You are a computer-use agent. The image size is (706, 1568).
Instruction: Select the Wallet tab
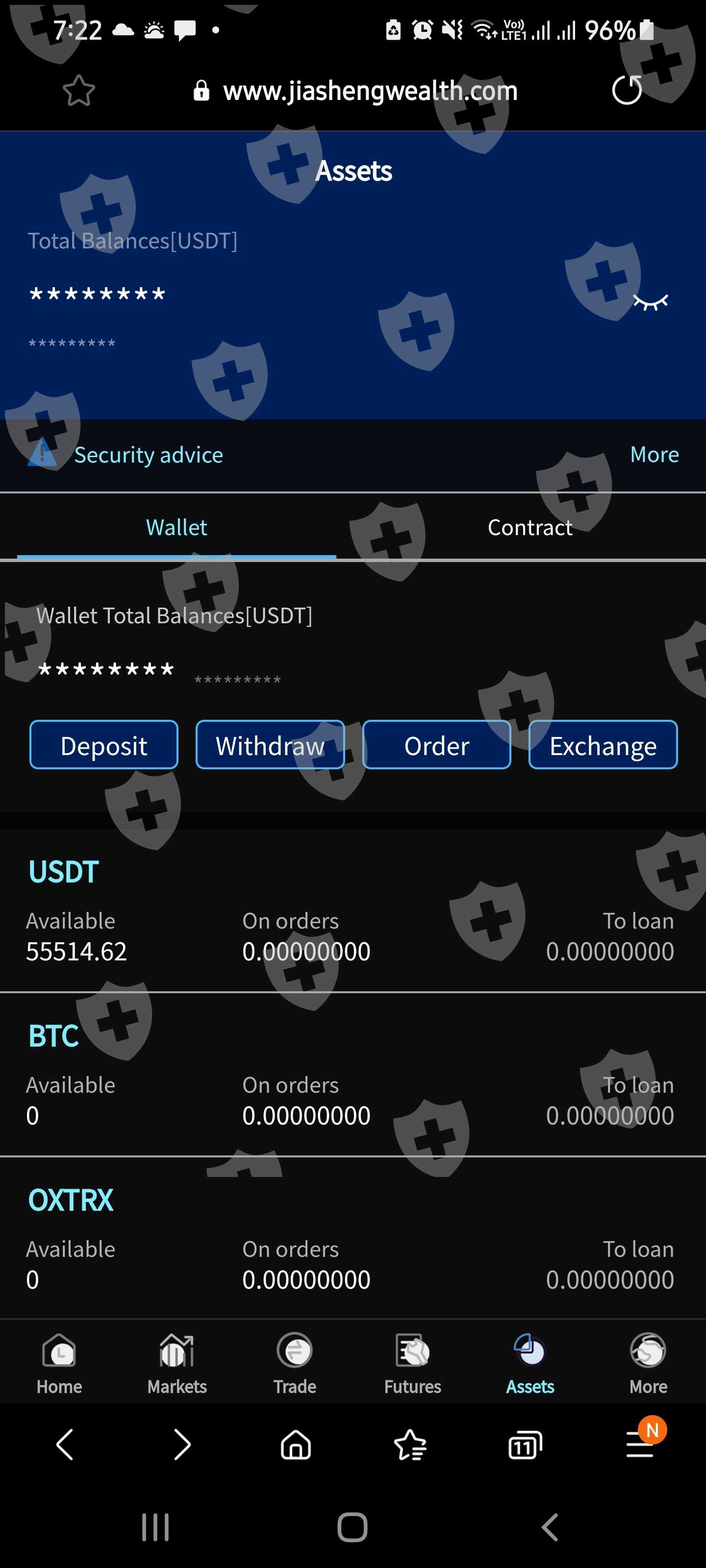(176, 527)
